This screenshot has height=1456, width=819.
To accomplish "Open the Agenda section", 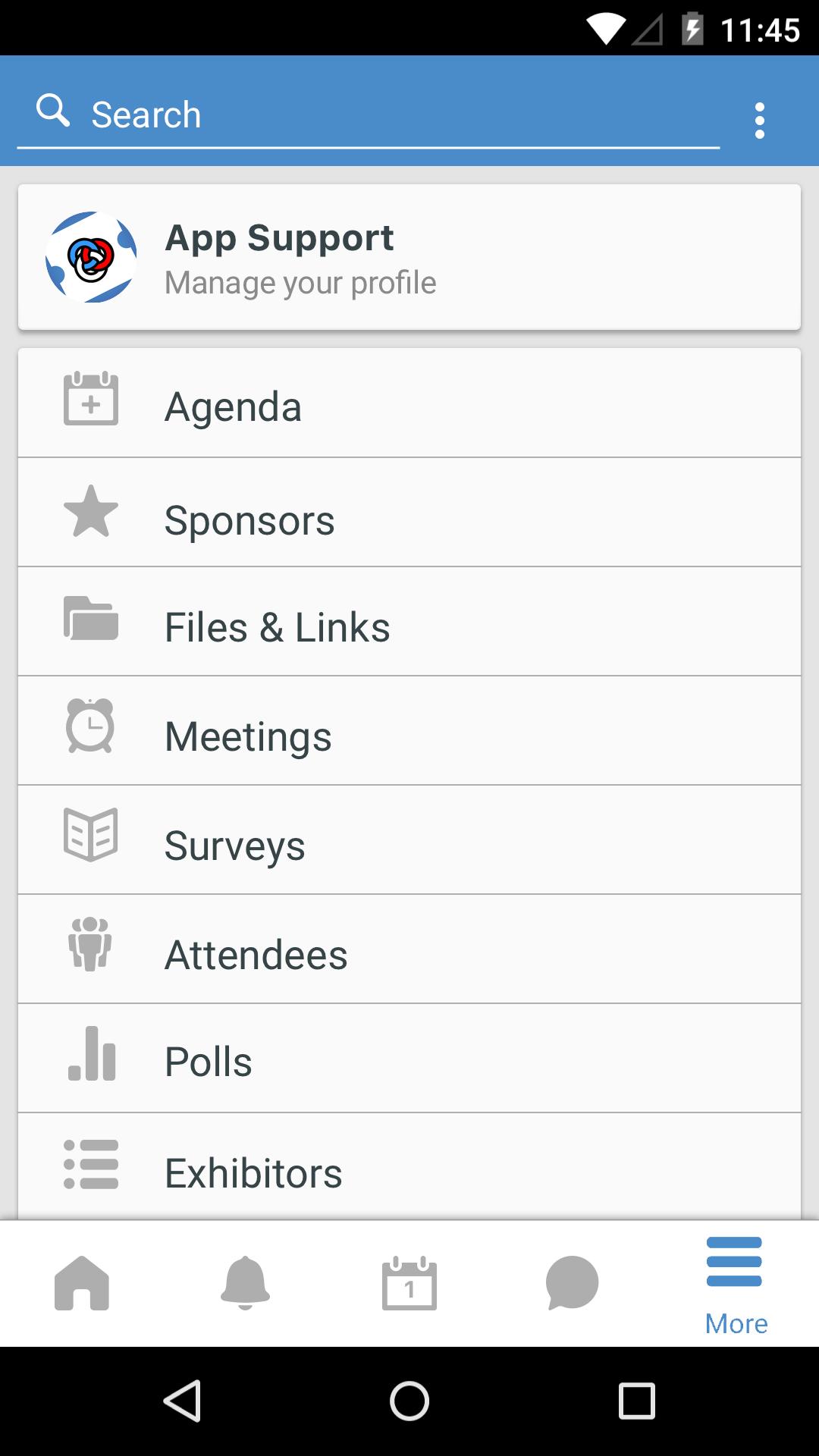I will pyautogui.click(x=409, y=404).
